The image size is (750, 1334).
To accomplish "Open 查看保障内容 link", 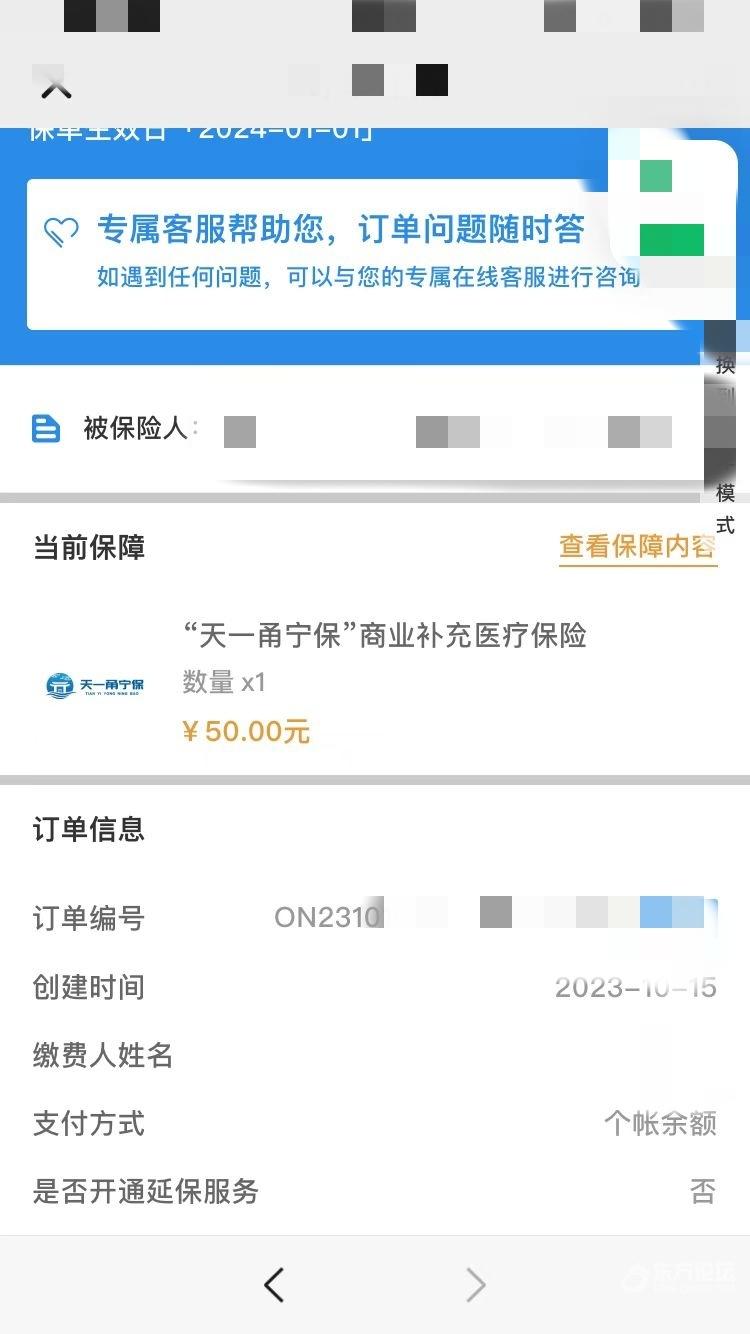I will click(637, 547).
